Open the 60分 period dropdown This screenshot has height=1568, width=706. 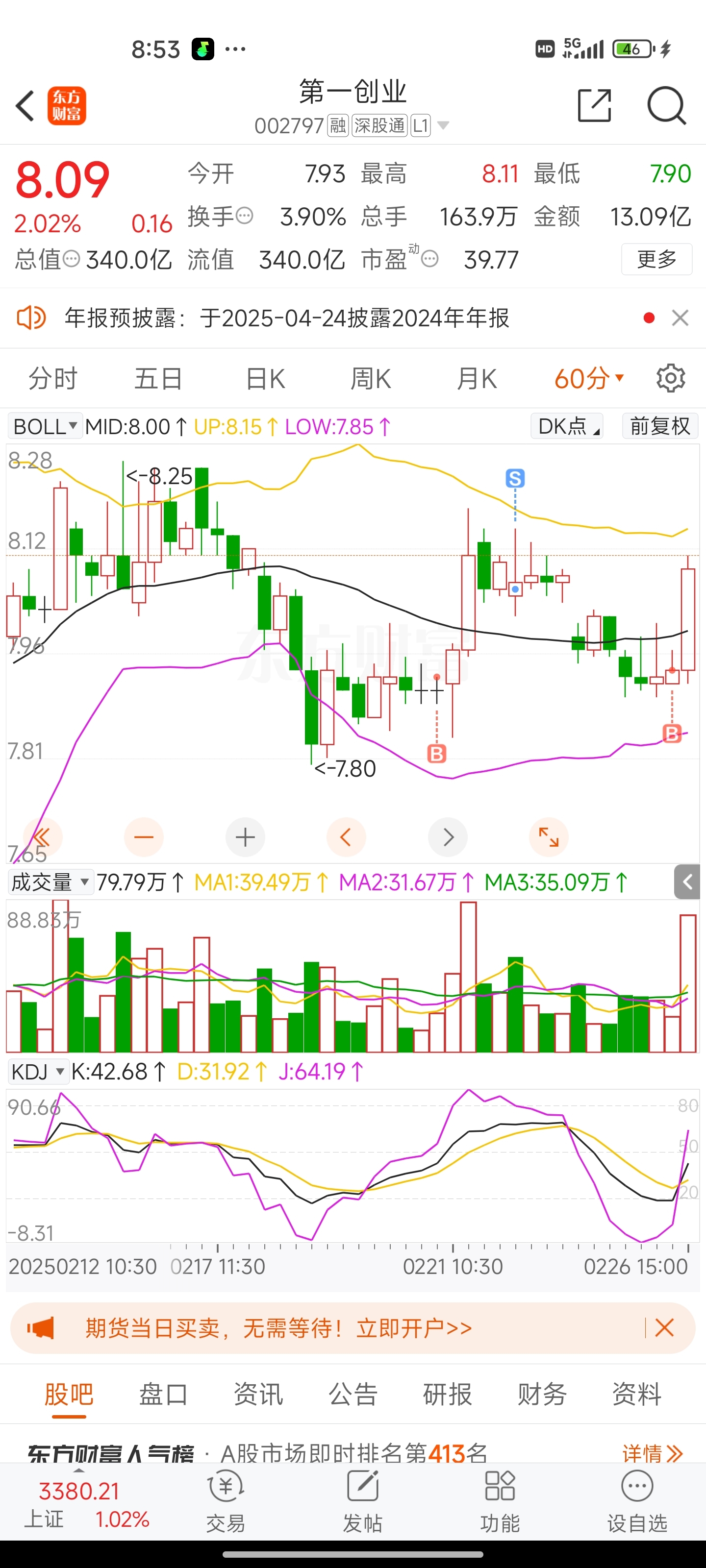pyautogui.click(x=588, y=379)
